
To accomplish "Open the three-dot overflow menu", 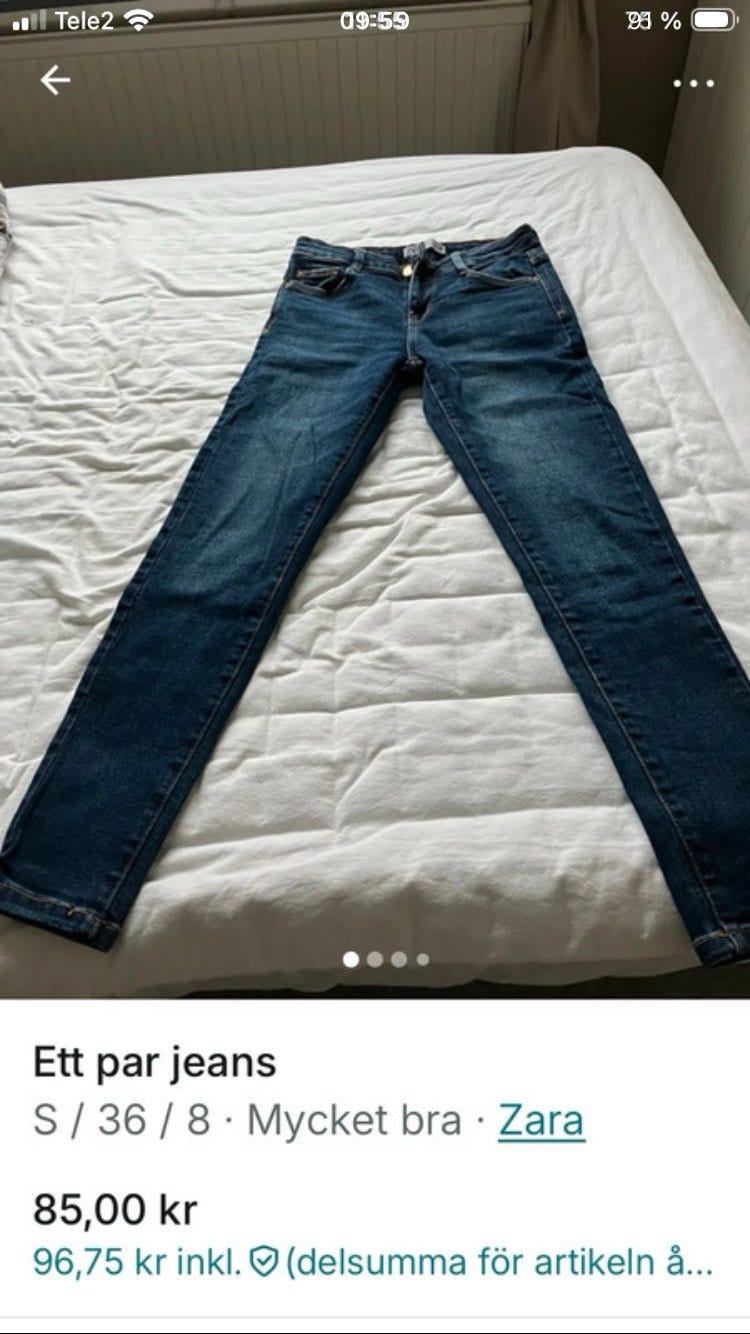I will 693,83.
